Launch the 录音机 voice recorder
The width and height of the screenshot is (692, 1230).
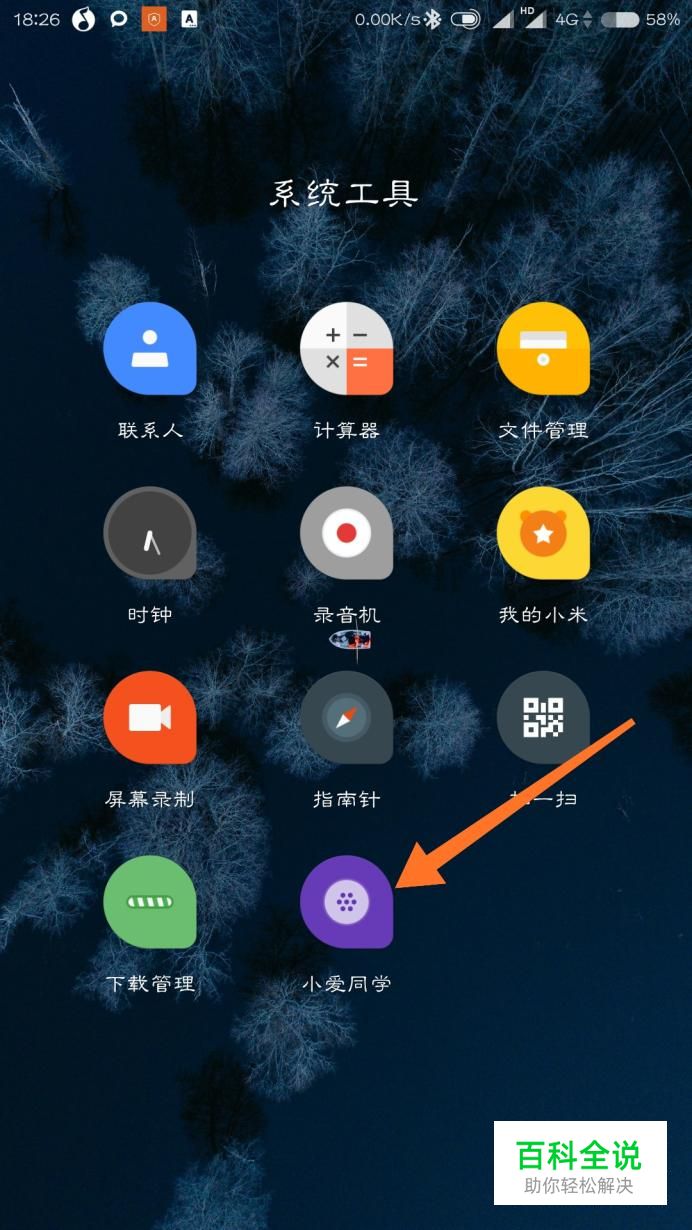[346, 533]
